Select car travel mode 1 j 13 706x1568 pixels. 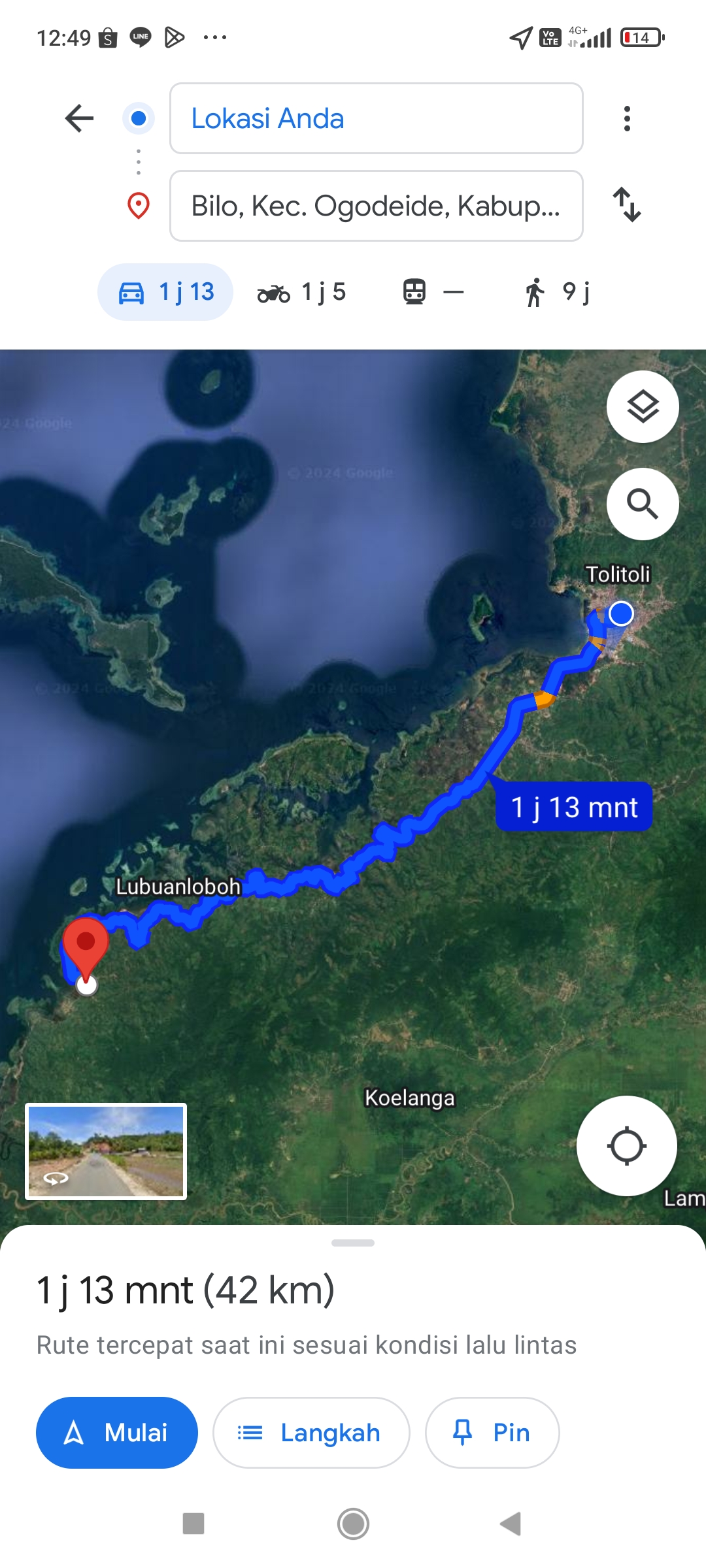[x=165, y=292]
